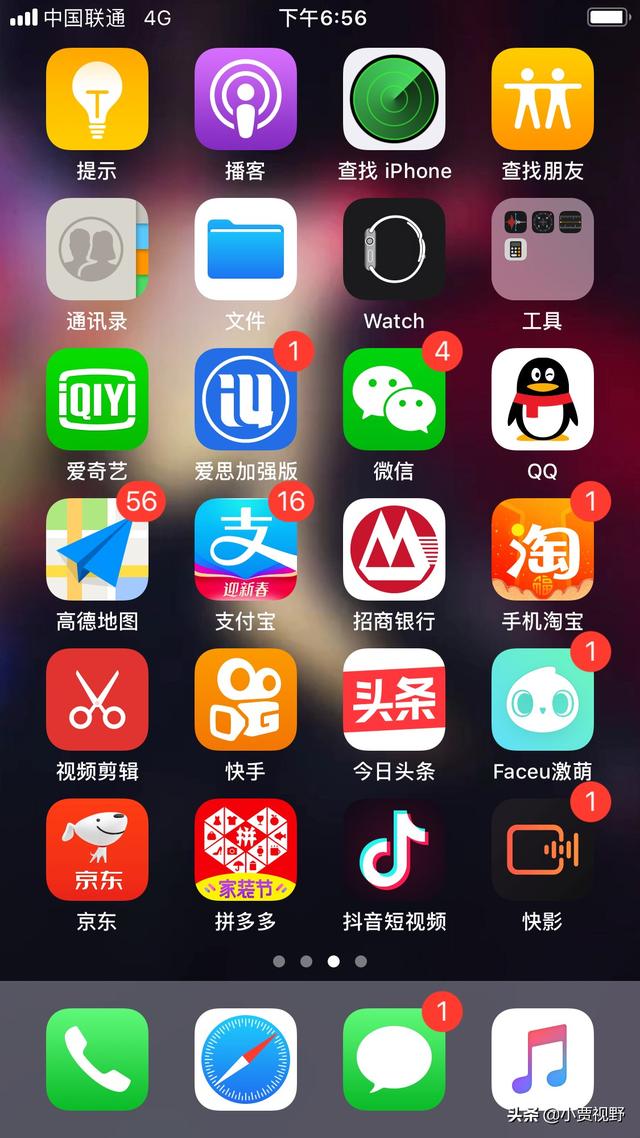Launch Safari browser from the dock
The height and width of the screenshot is (1138, 640).
245,1059
